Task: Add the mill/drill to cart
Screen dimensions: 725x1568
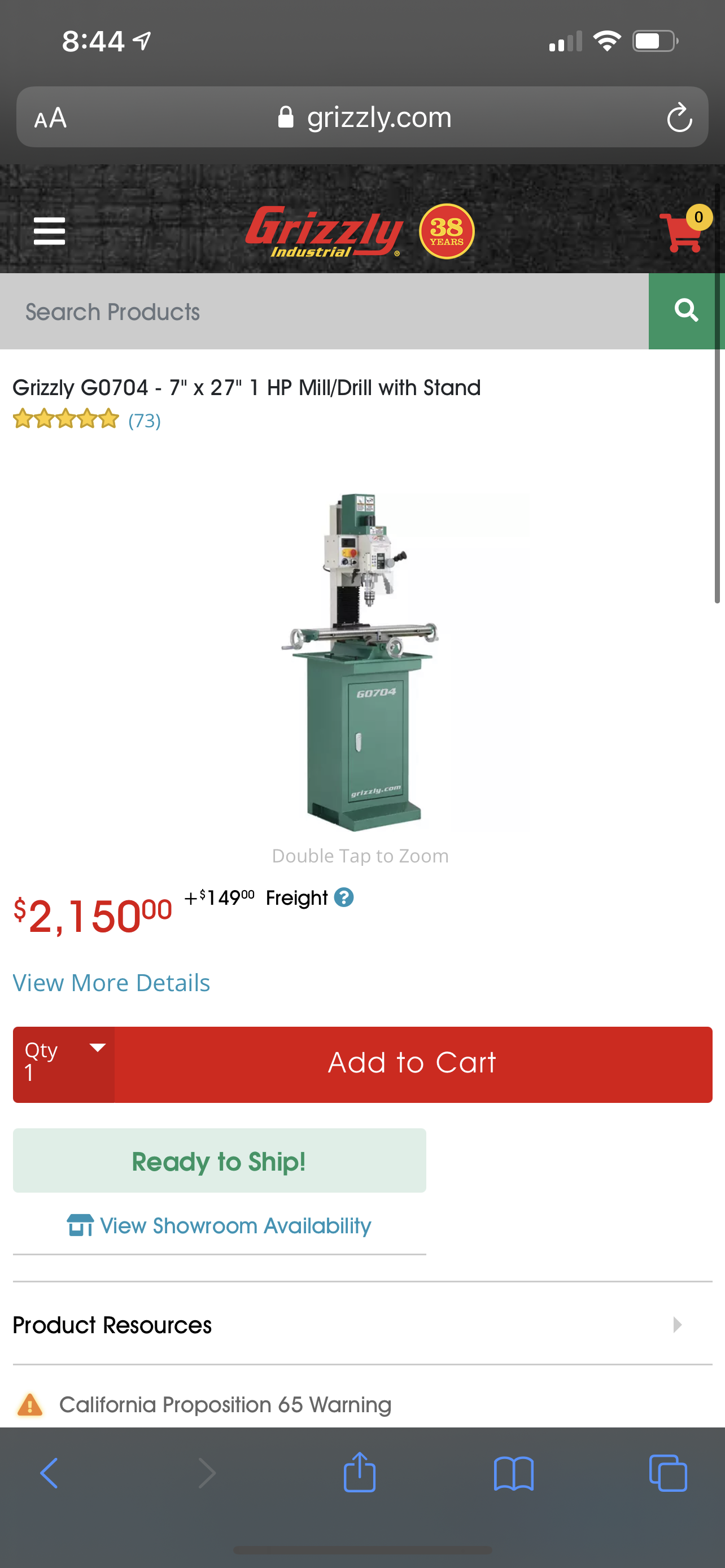Action: (x=413, y=1064)
